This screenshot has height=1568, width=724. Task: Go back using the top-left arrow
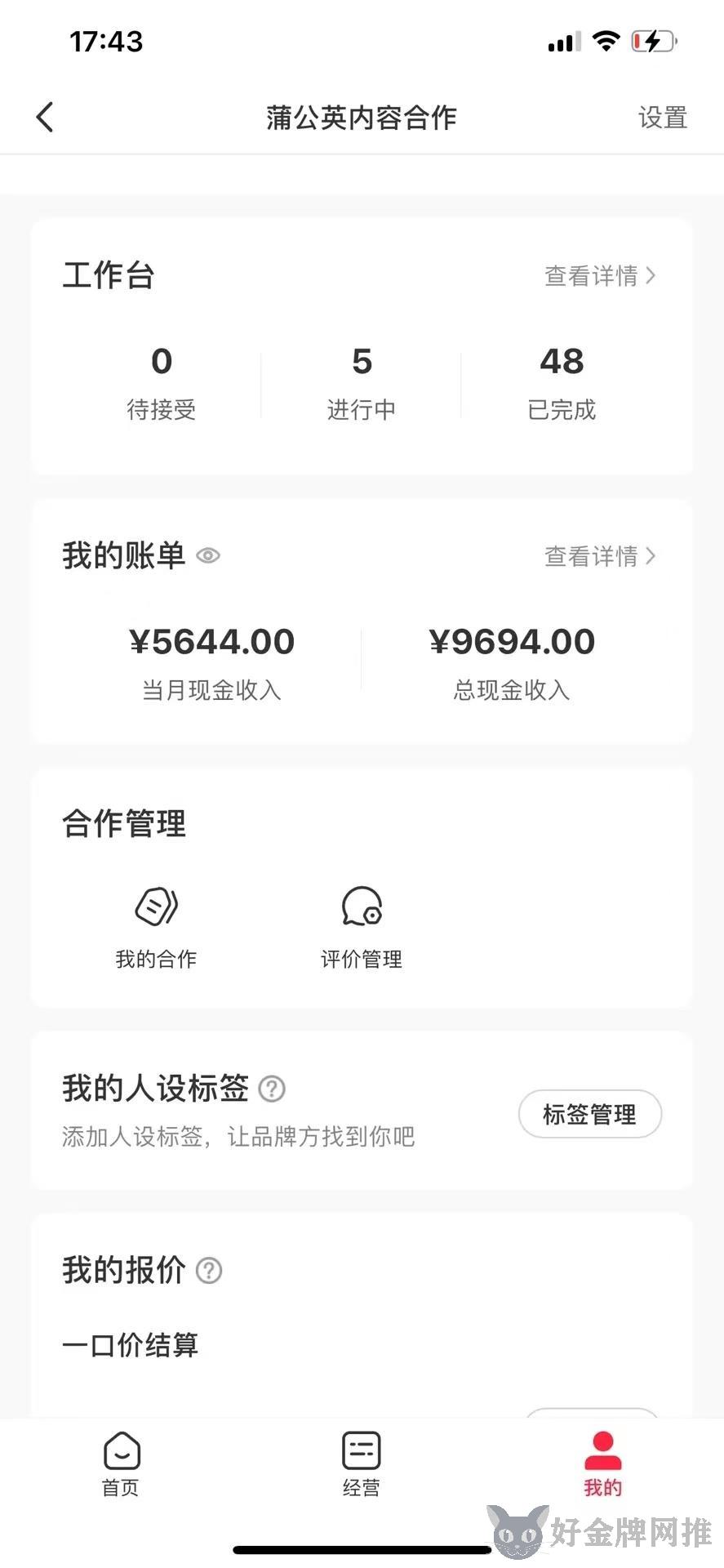pyautogui.click(x=45, y=118)
